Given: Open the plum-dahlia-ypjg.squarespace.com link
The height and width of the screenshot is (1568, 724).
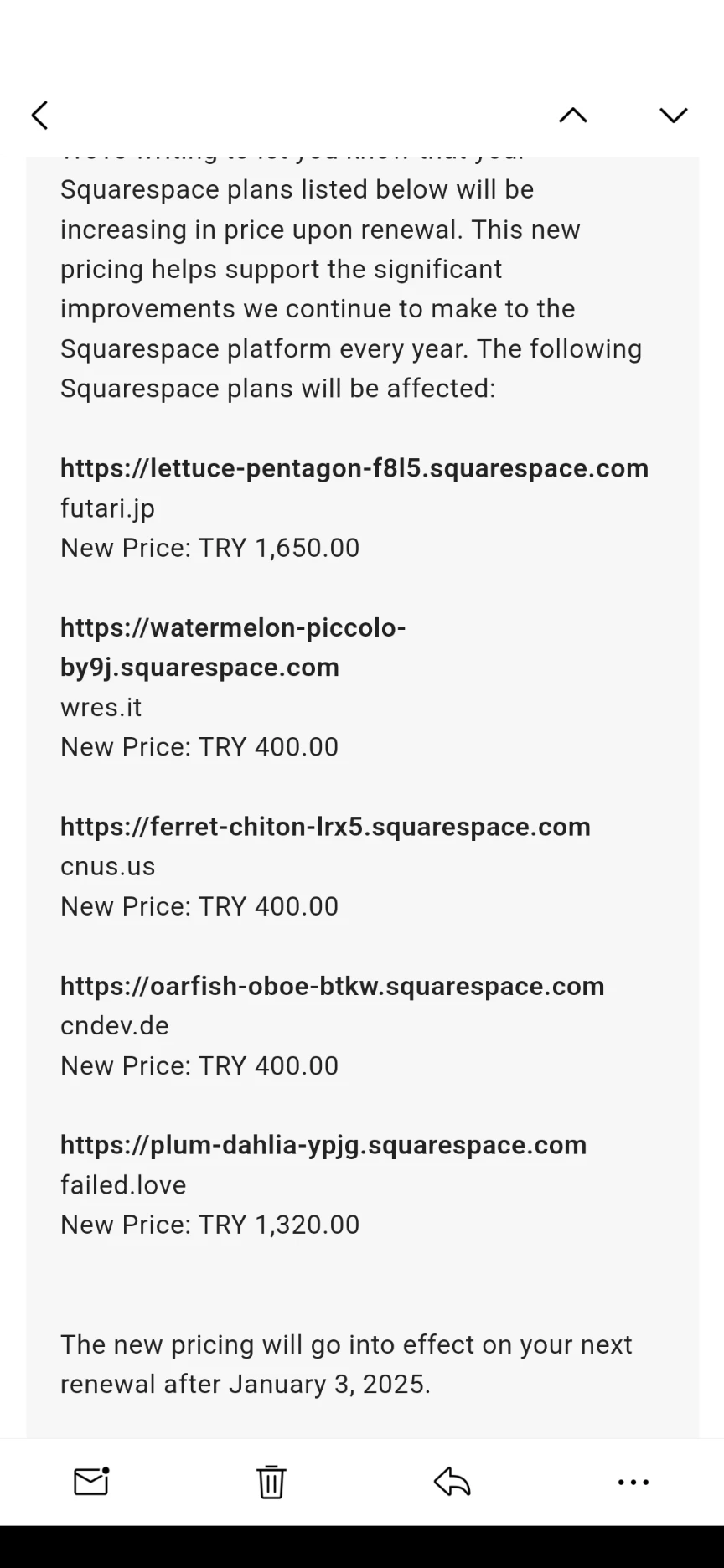Looking at the screenshot, I should pos(323,1145).
